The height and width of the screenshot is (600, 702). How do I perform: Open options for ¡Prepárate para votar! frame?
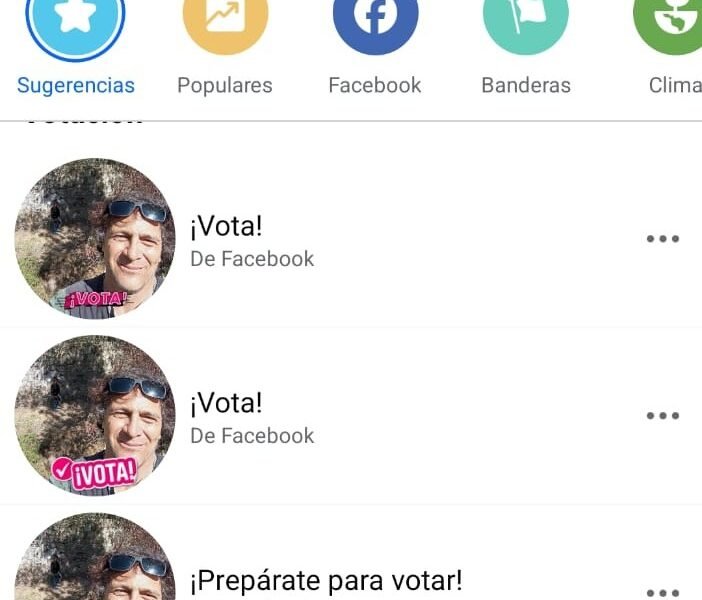point(662,590)
